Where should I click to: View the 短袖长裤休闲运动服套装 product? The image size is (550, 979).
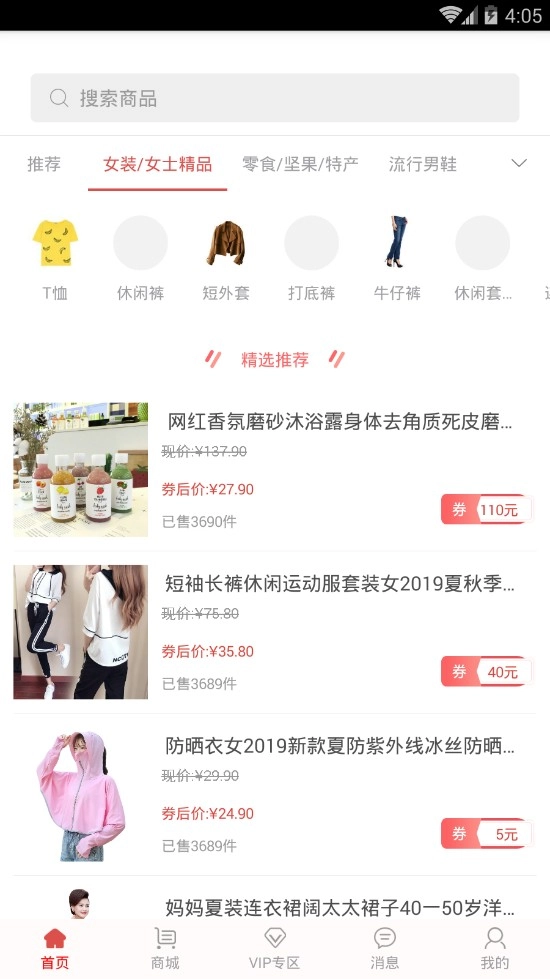[x=275, y=632]
